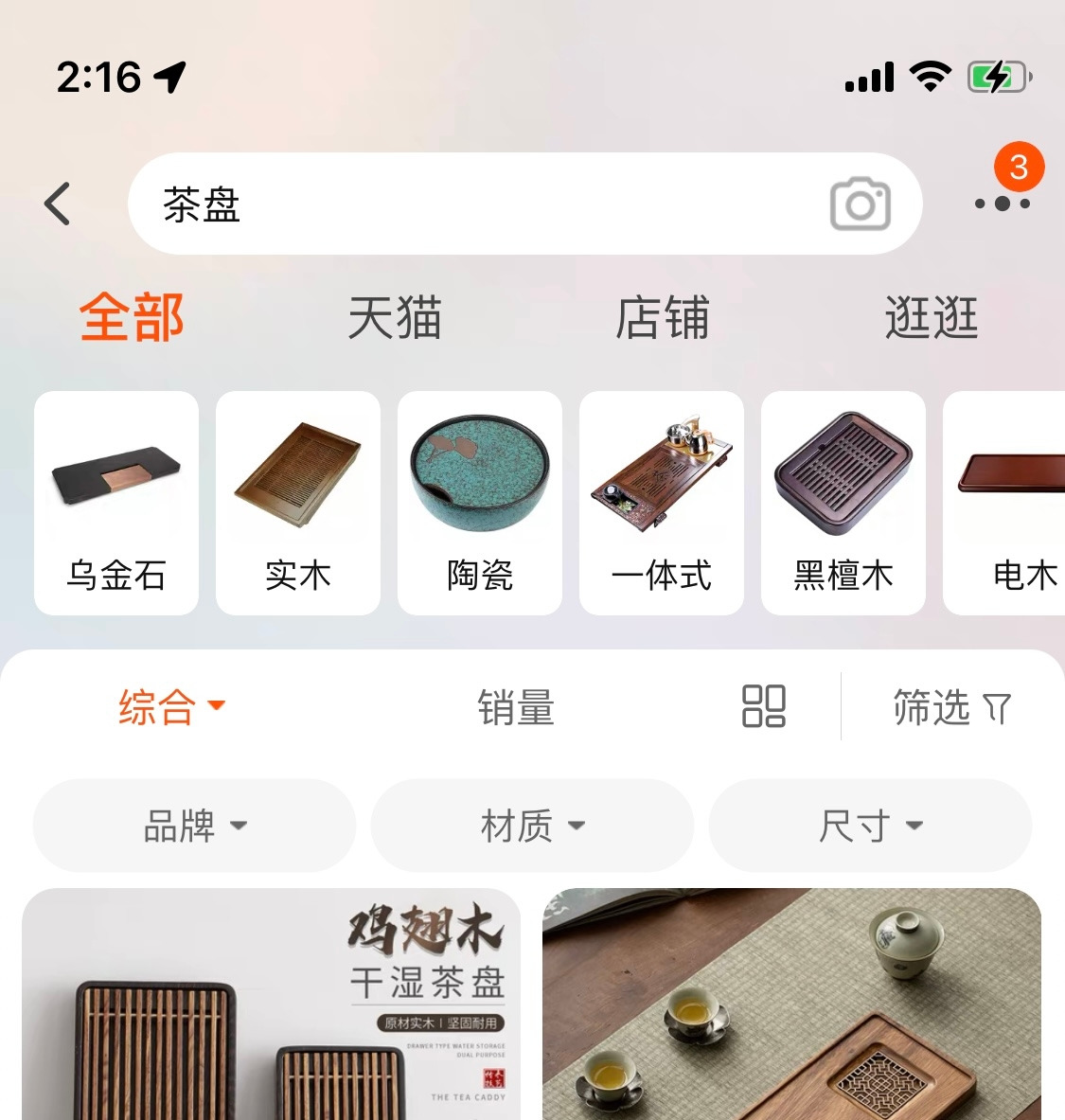
Task: Sort results by 销量
Action: pyautogui.click(x=516, y=707)
